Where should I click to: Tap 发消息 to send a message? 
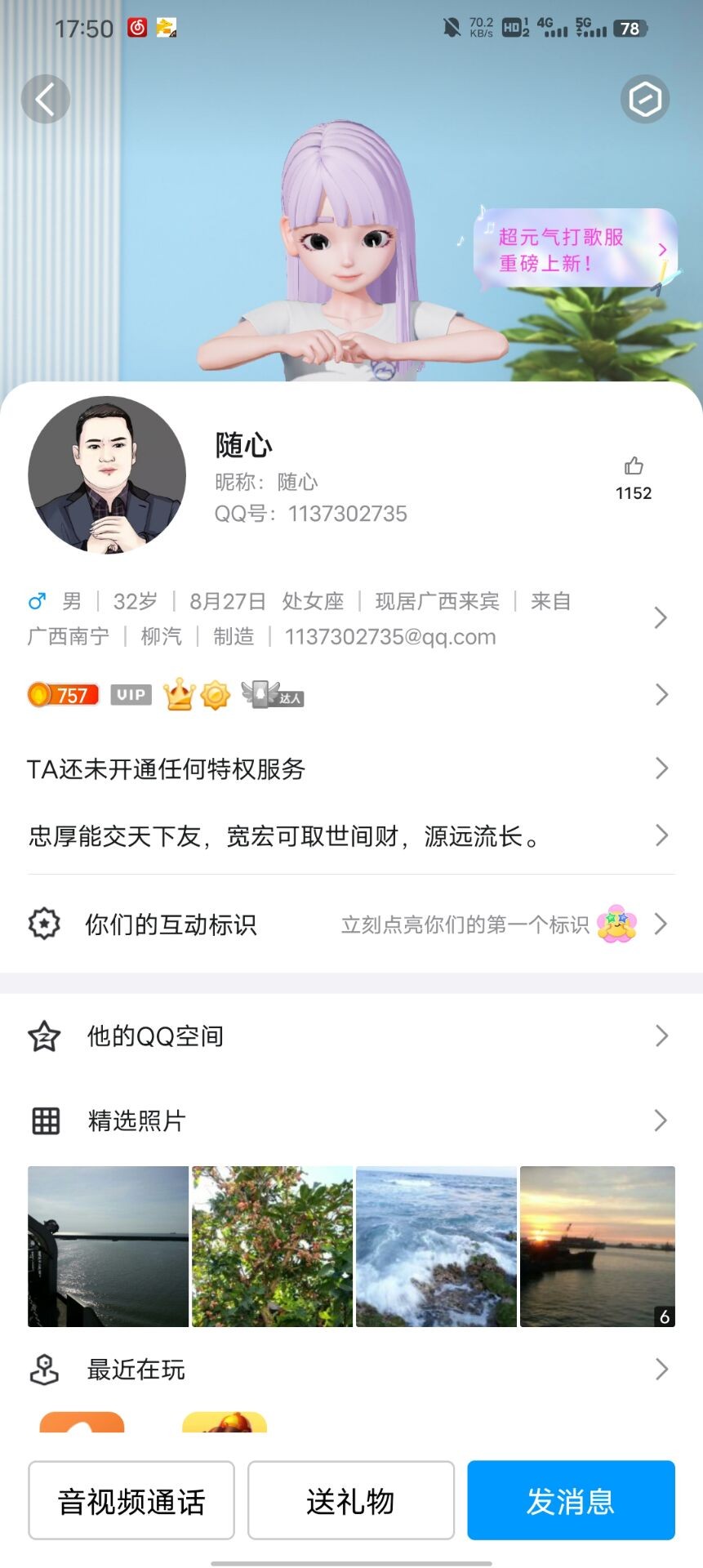[x=571, y=1501]
